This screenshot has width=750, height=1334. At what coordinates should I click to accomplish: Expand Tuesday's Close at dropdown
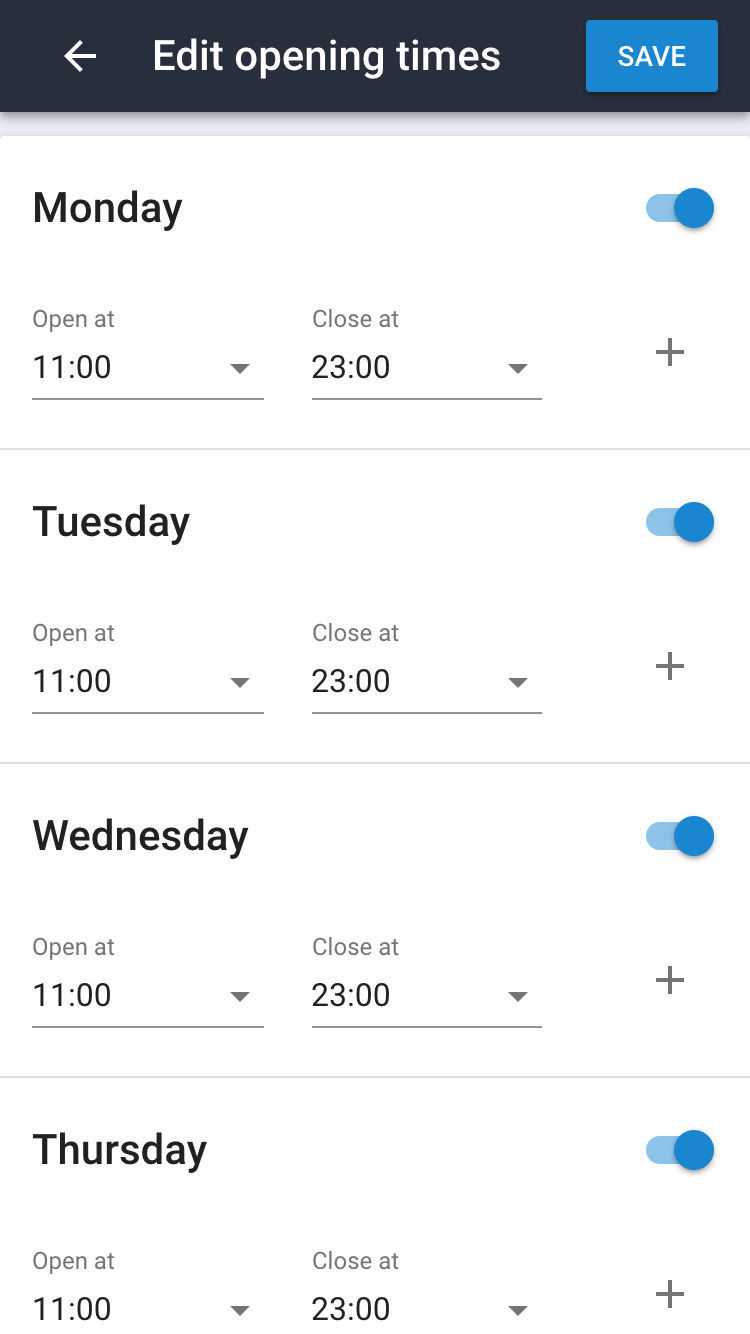click(x=426, y=682)
